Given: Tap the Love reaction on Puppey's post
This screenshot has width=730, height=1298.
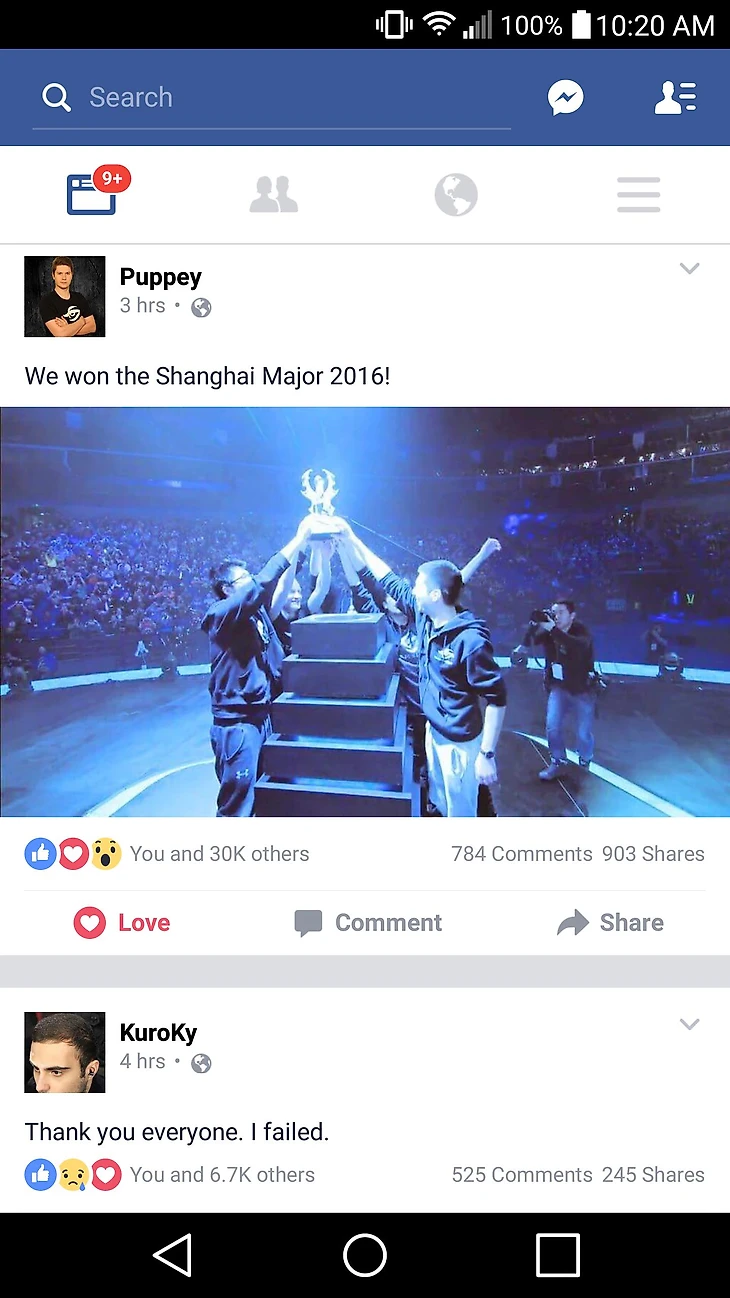Looking at the screenshot, I should tap(122, 923).
